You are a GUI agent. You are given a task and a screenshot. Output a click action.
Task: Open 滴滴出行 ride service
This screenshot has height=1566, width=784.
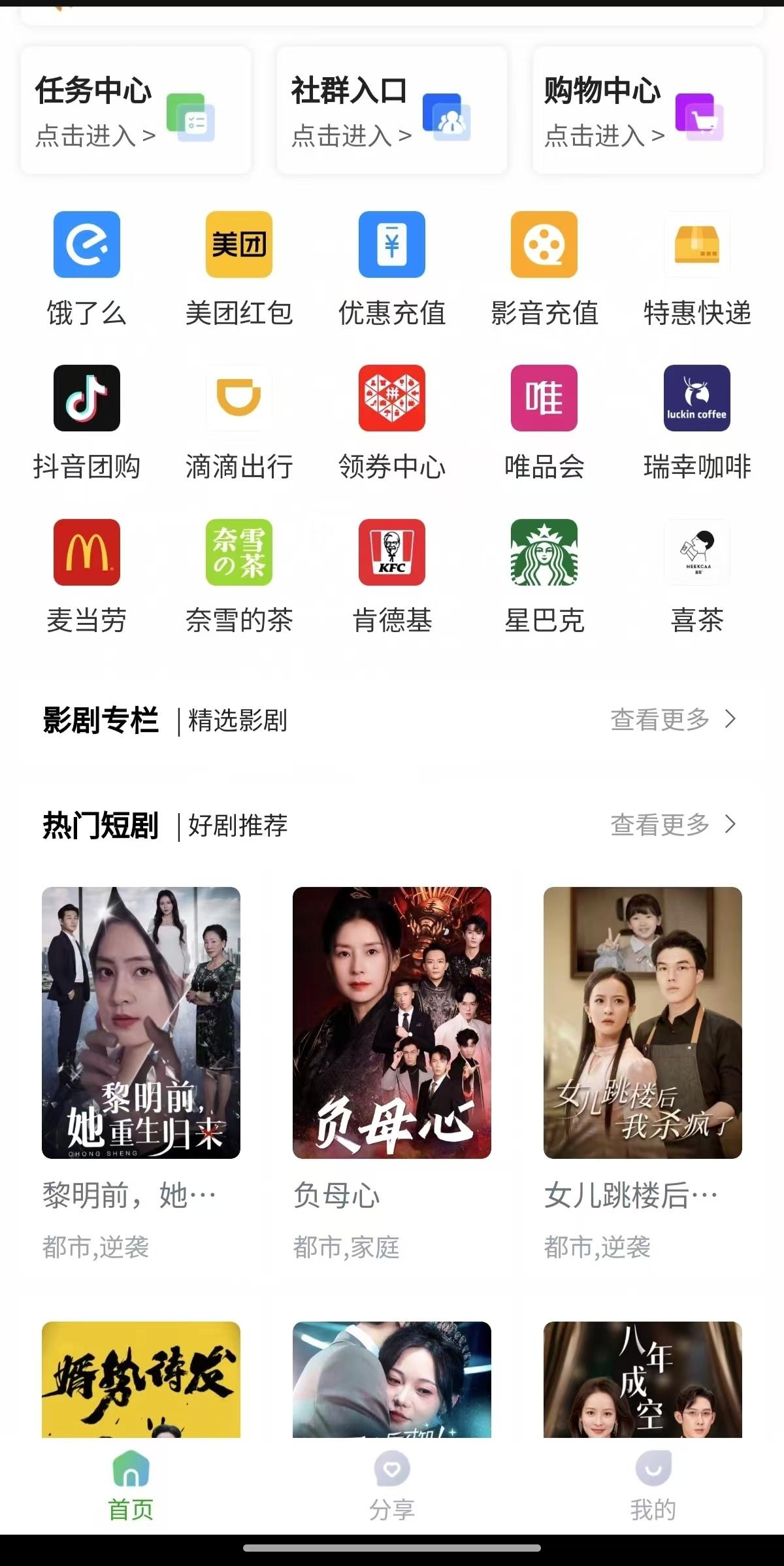point(239,398)
